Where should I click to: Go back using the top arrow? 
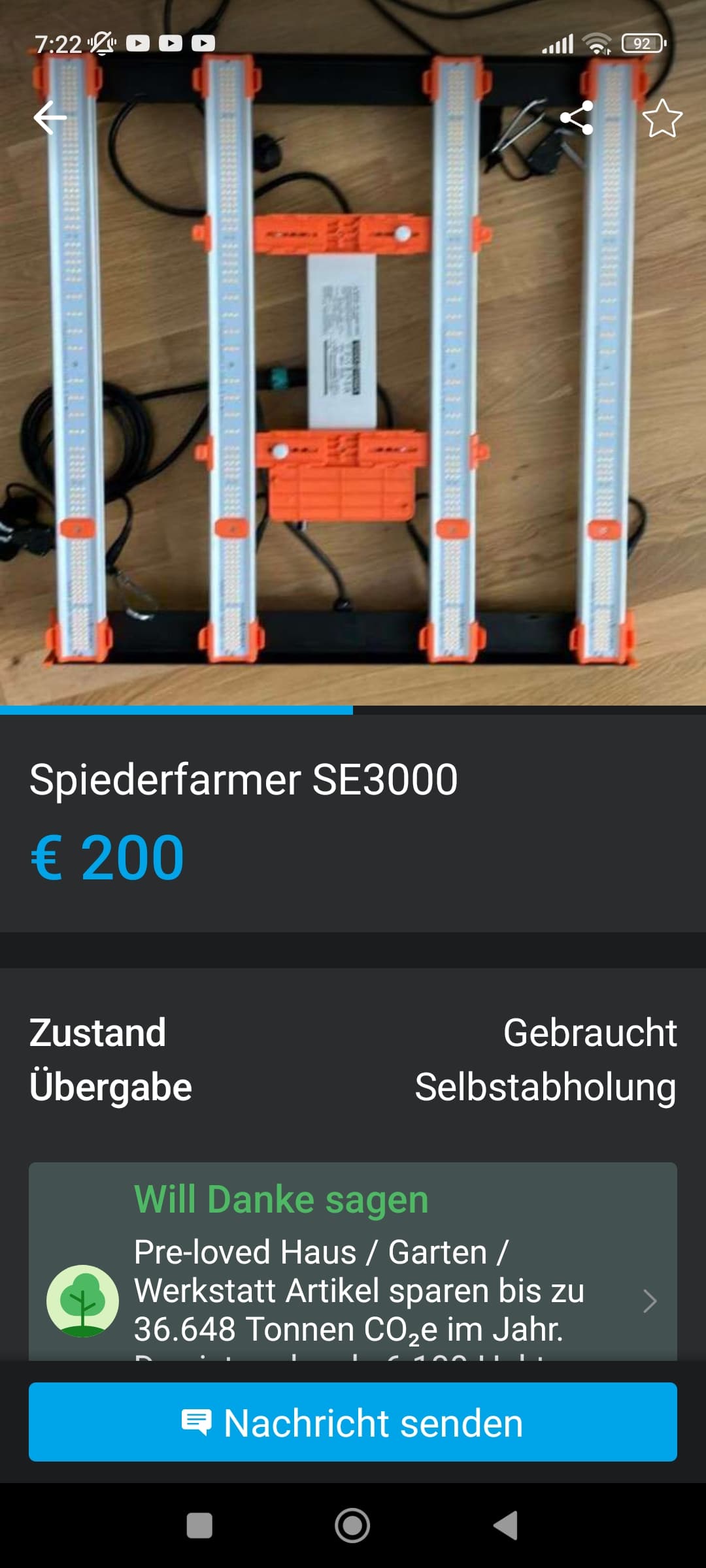pyautogui.click(x=50, y=118)
